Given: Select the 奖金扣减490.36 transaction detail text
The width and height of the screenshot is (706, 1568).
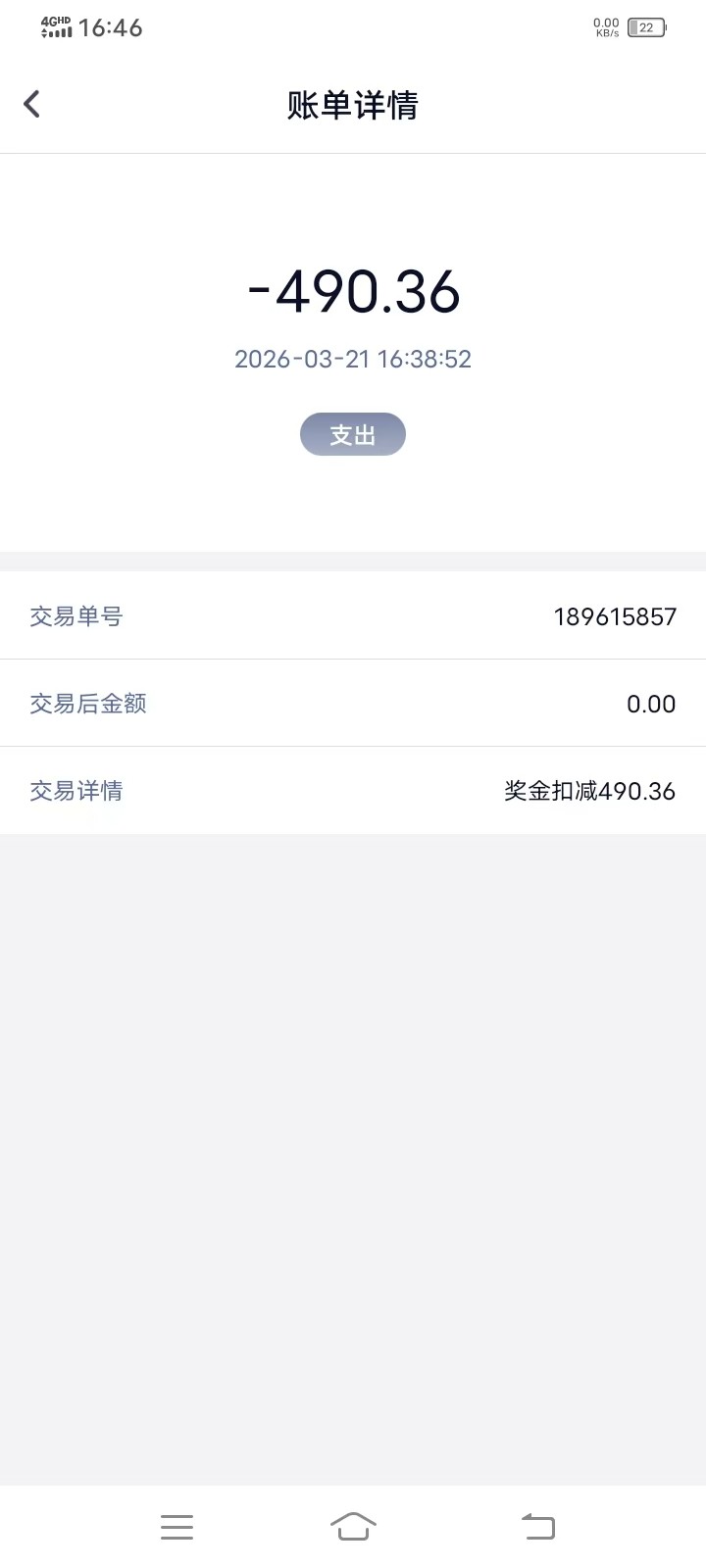Looking at the screenshot, I should [586, 790].
